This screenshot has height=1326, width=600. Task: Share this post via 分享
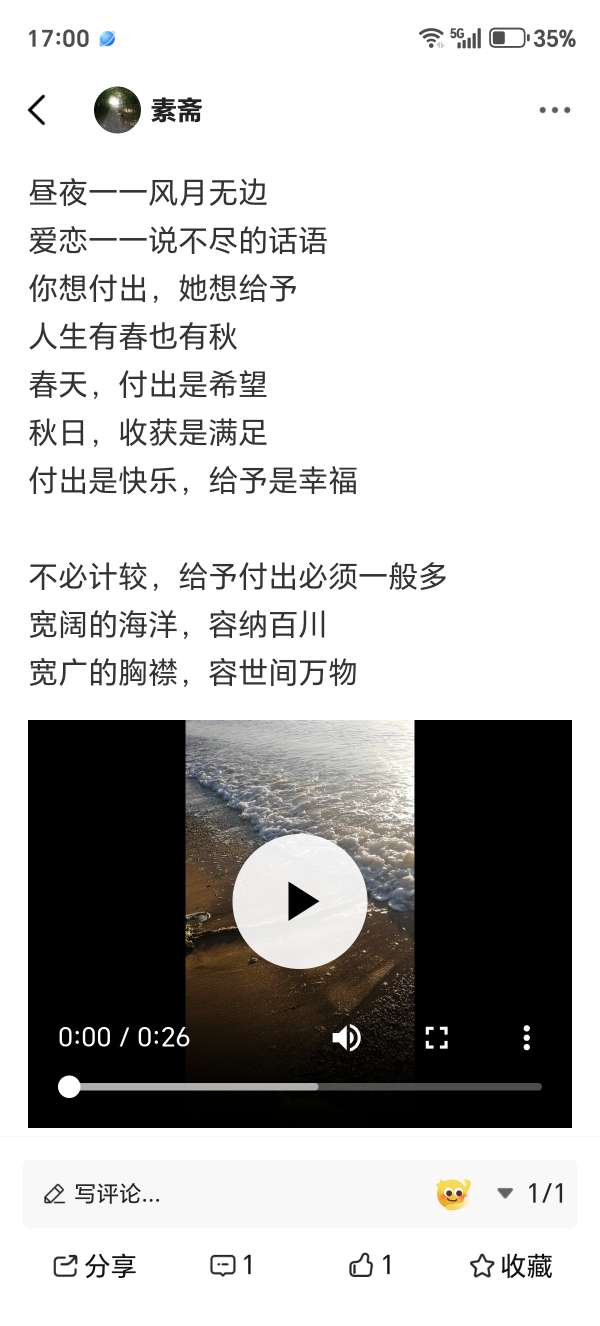pos(94,1266)
